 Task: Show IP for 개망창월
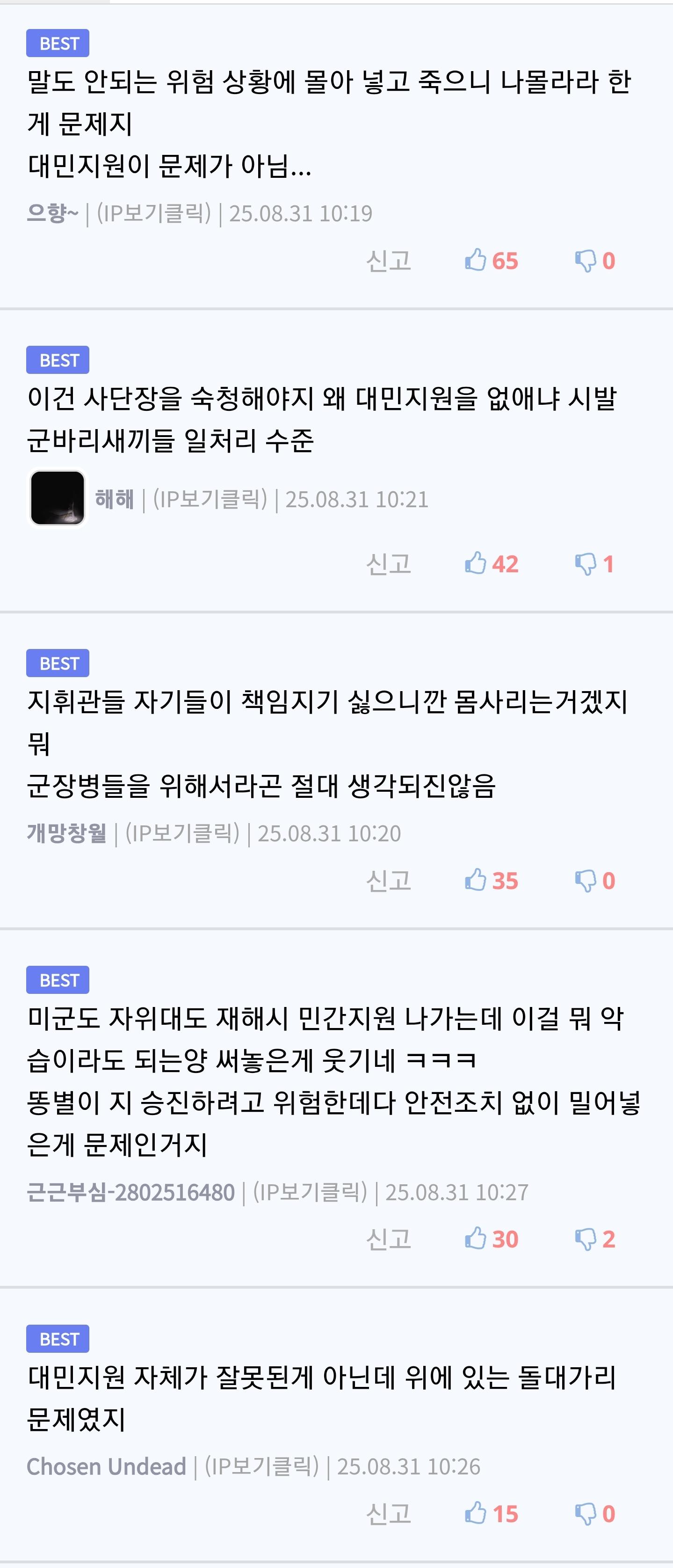click(x=182, y=833)
